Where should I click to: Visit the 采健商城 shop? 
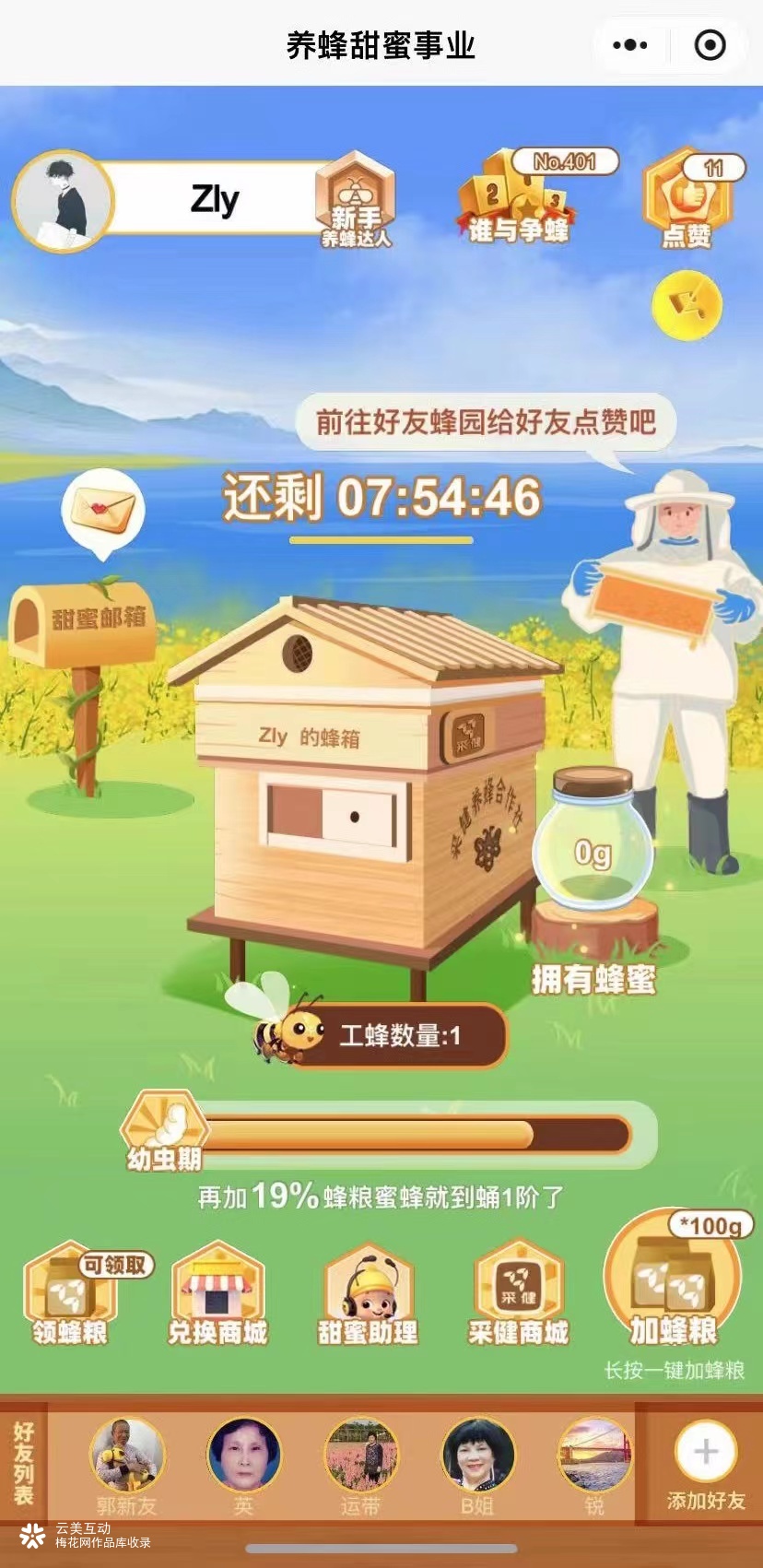coord(518,1294)
